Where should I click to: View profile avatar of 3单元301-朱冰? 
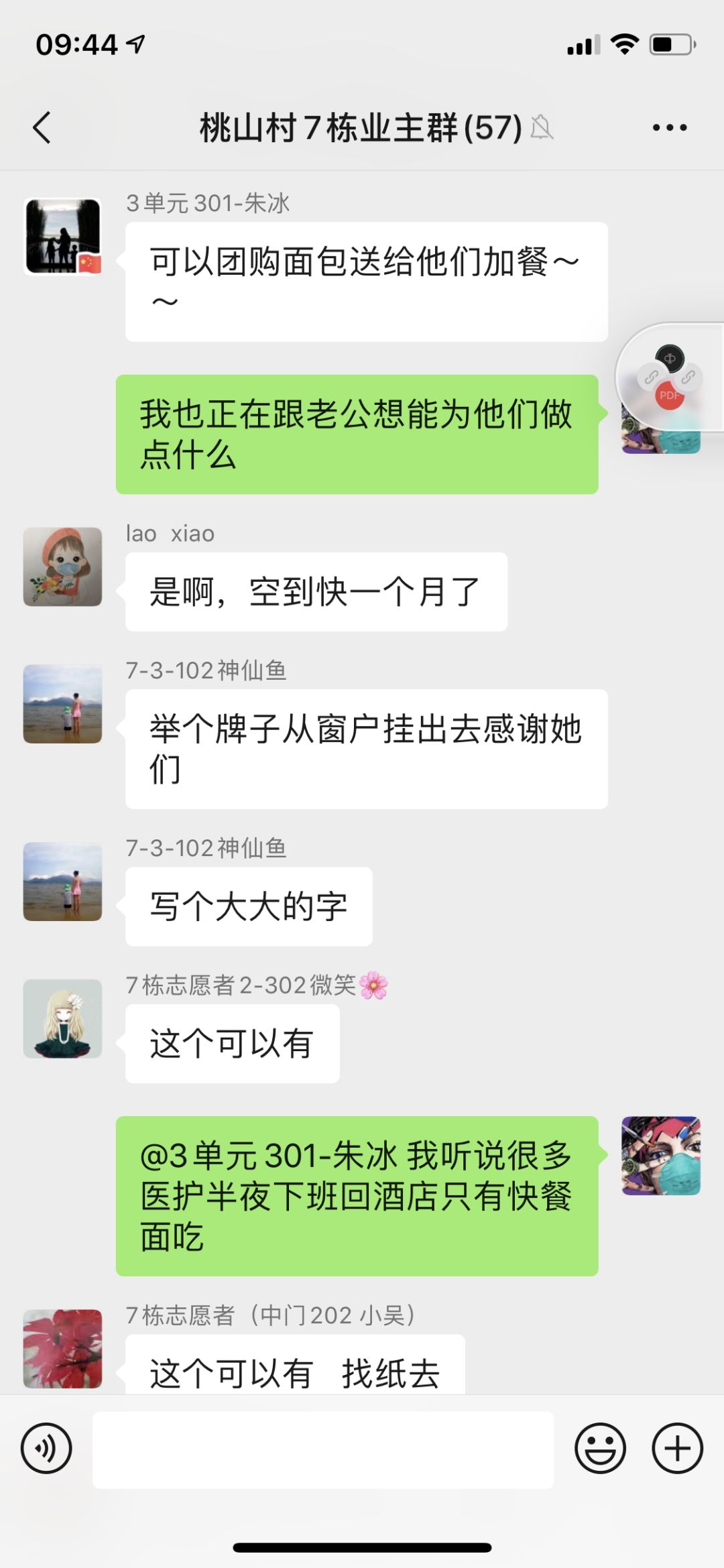tap(62, 236)
